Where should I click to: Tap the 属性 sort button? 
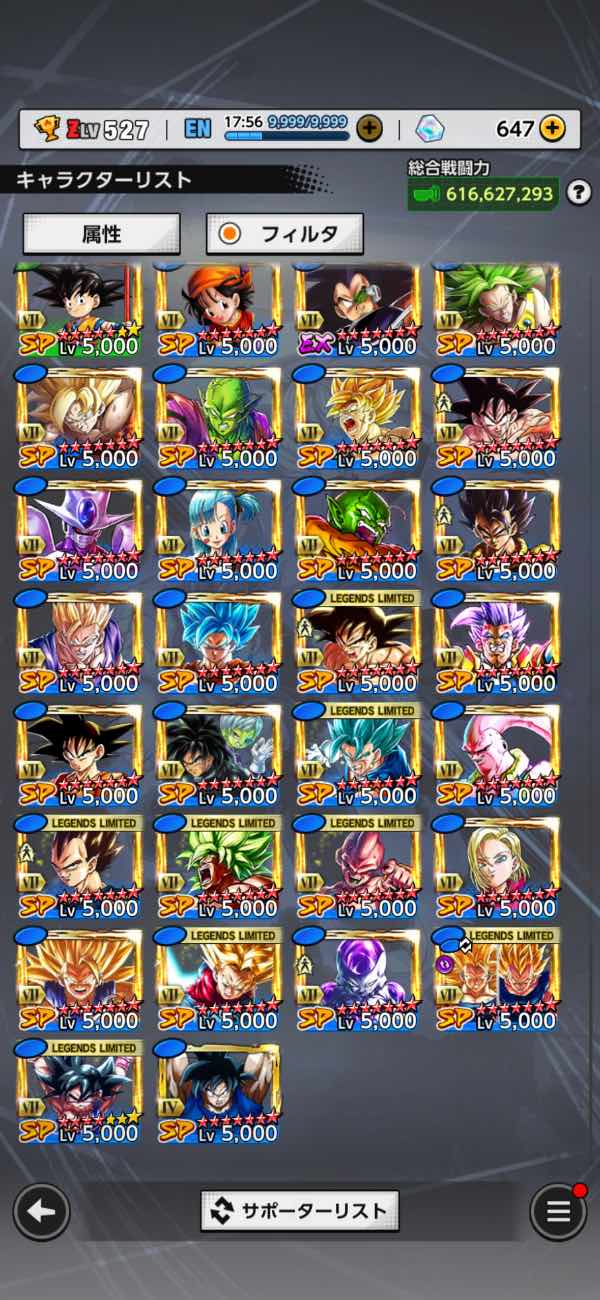pyautogui.click(x=101, y=234)
